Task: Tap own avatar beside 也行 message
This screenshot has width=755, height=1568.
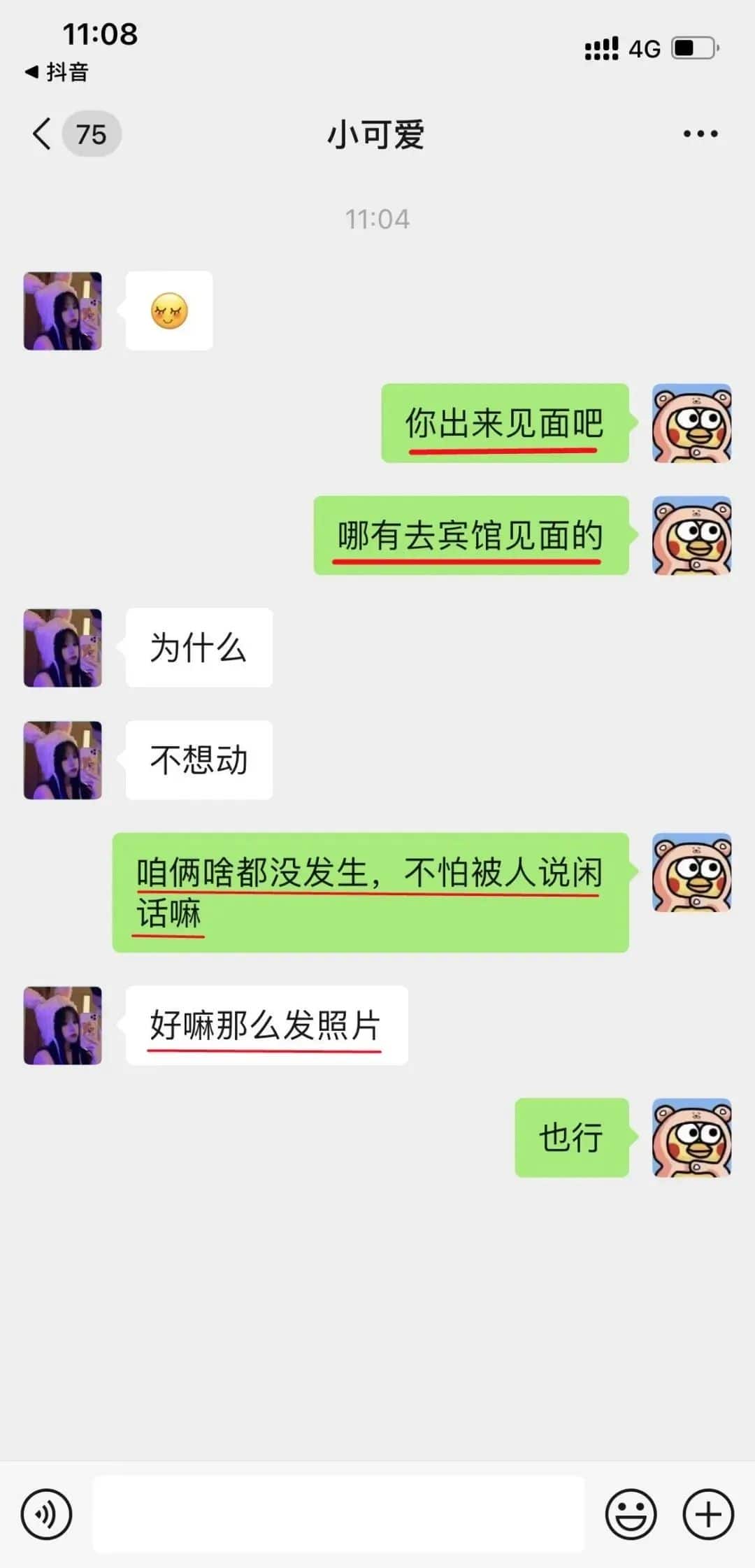Action: 691,1138
